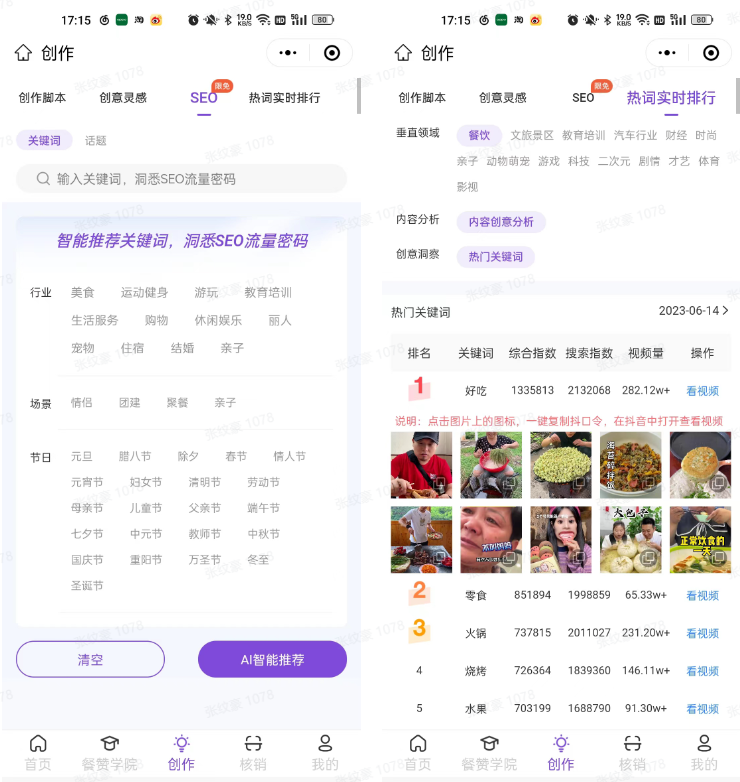This screenshot has width=740, height=782.
Task: Open the 2023-06-14 date picker
Action: tap(693, 311)
